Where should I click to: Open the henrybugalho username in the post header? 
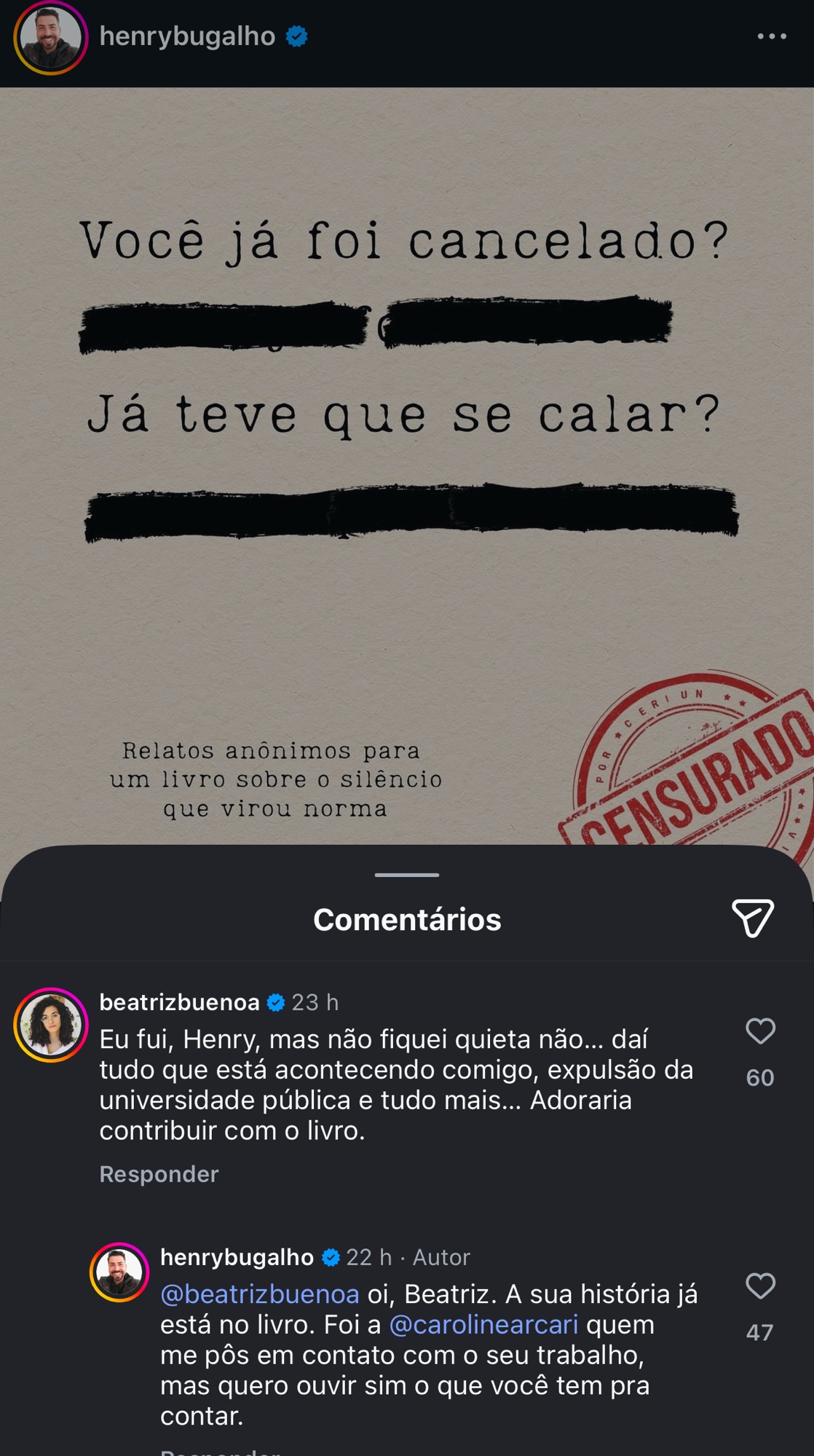pos(187,36)
